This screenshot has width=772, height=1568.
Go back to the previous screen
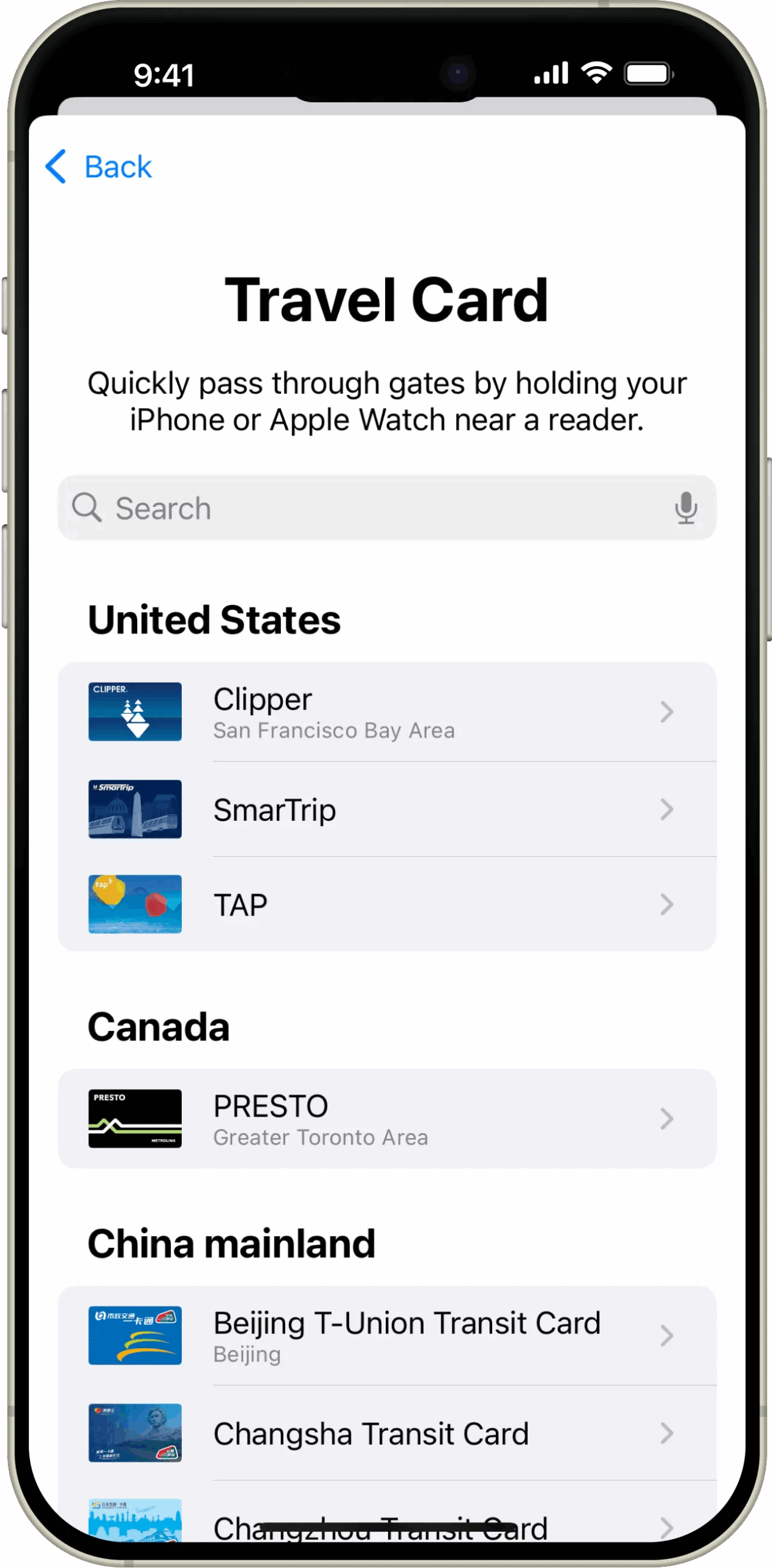(x=99, y=167)
